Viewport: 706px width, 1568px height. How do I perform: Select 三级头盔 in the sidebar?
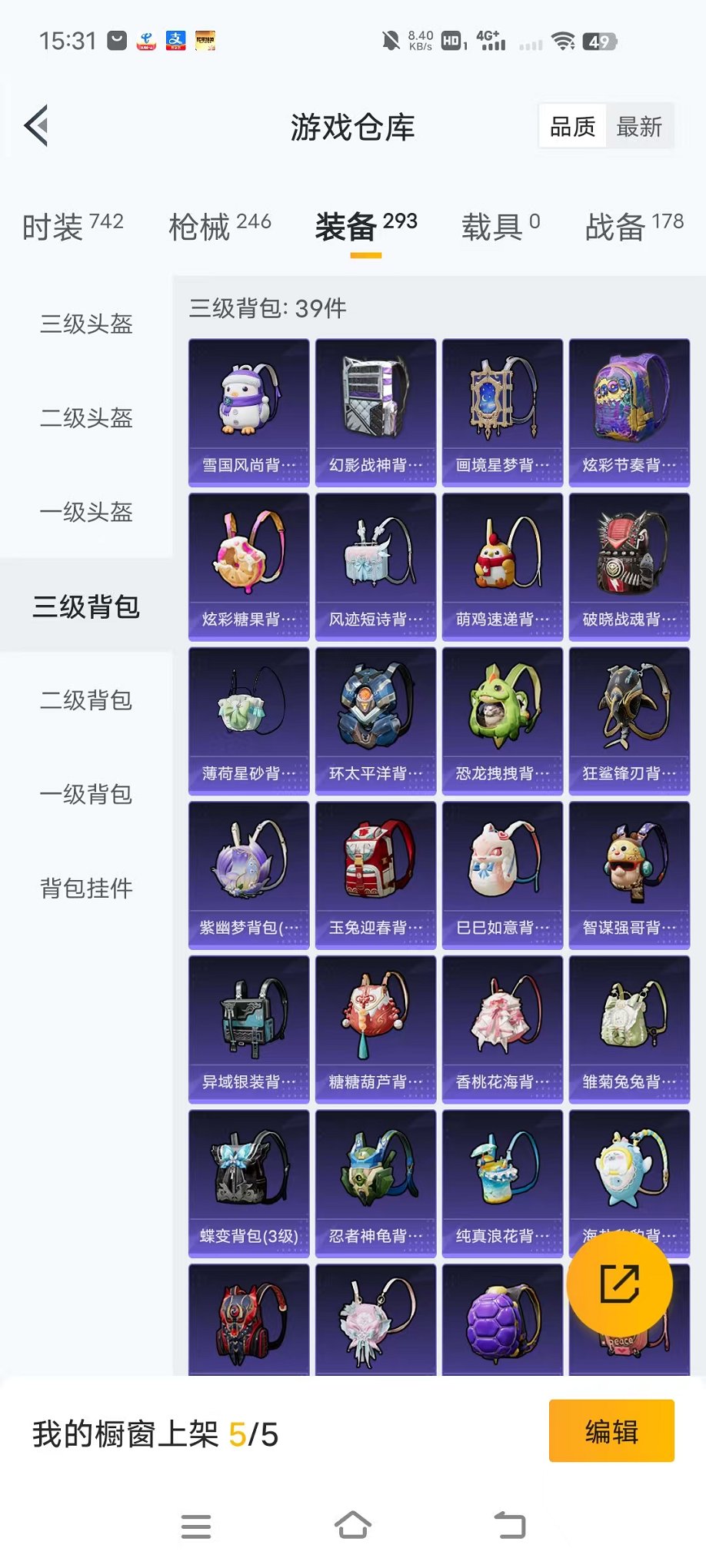click(86, 325)
